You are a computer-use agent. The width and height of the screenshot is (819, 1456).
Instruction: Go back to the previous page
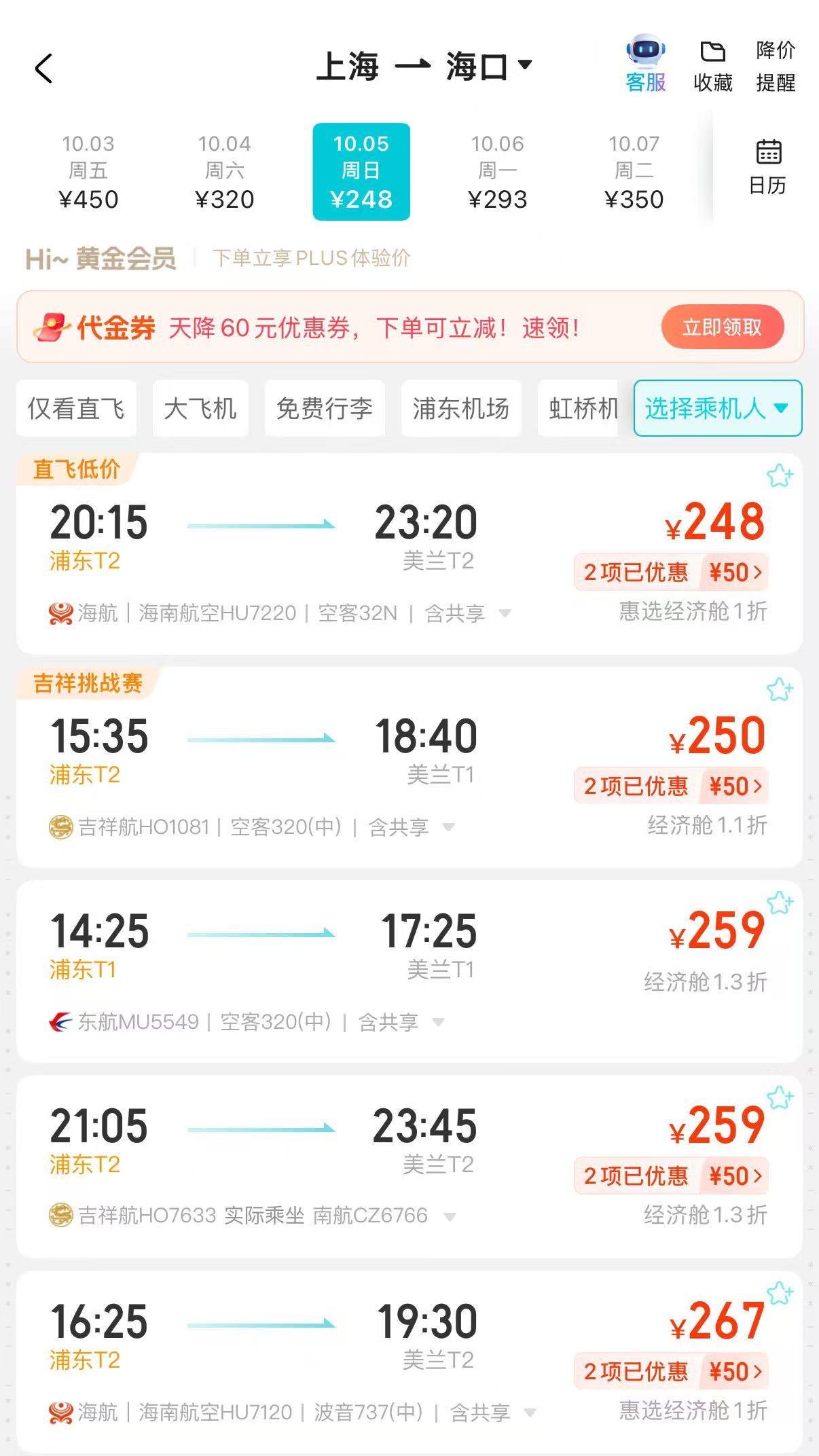click(x=43, y=69)
